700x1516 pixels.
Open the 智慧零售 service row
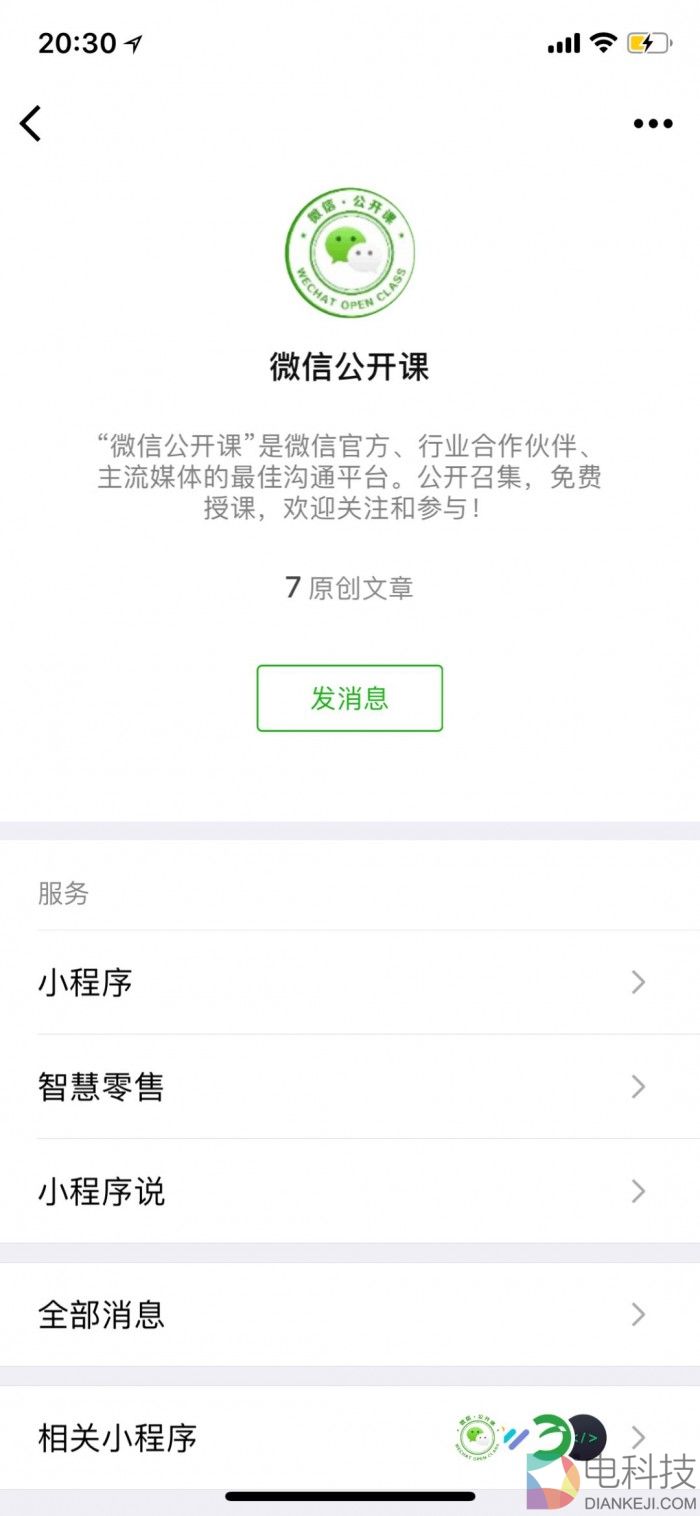350,1087
